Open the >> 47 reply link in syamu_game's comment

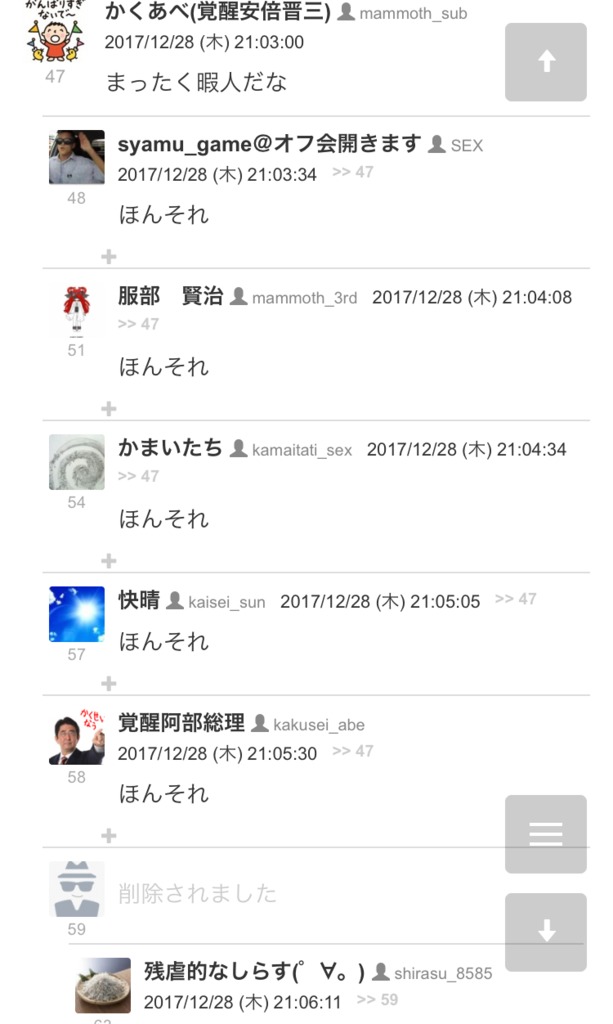(x=353, y=172)
